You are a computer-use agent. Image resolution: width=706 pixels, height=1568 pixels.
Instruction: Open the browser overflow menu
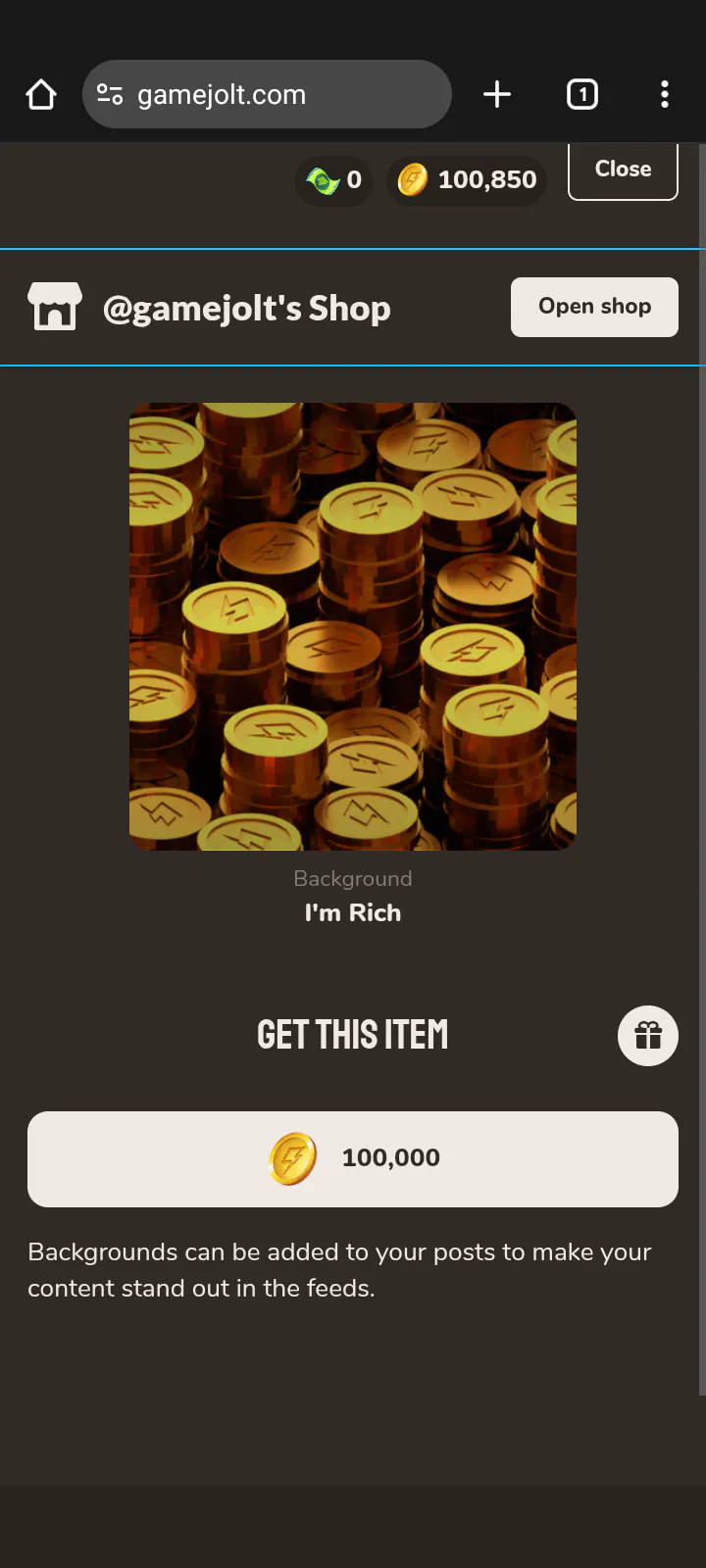point(665,95)
